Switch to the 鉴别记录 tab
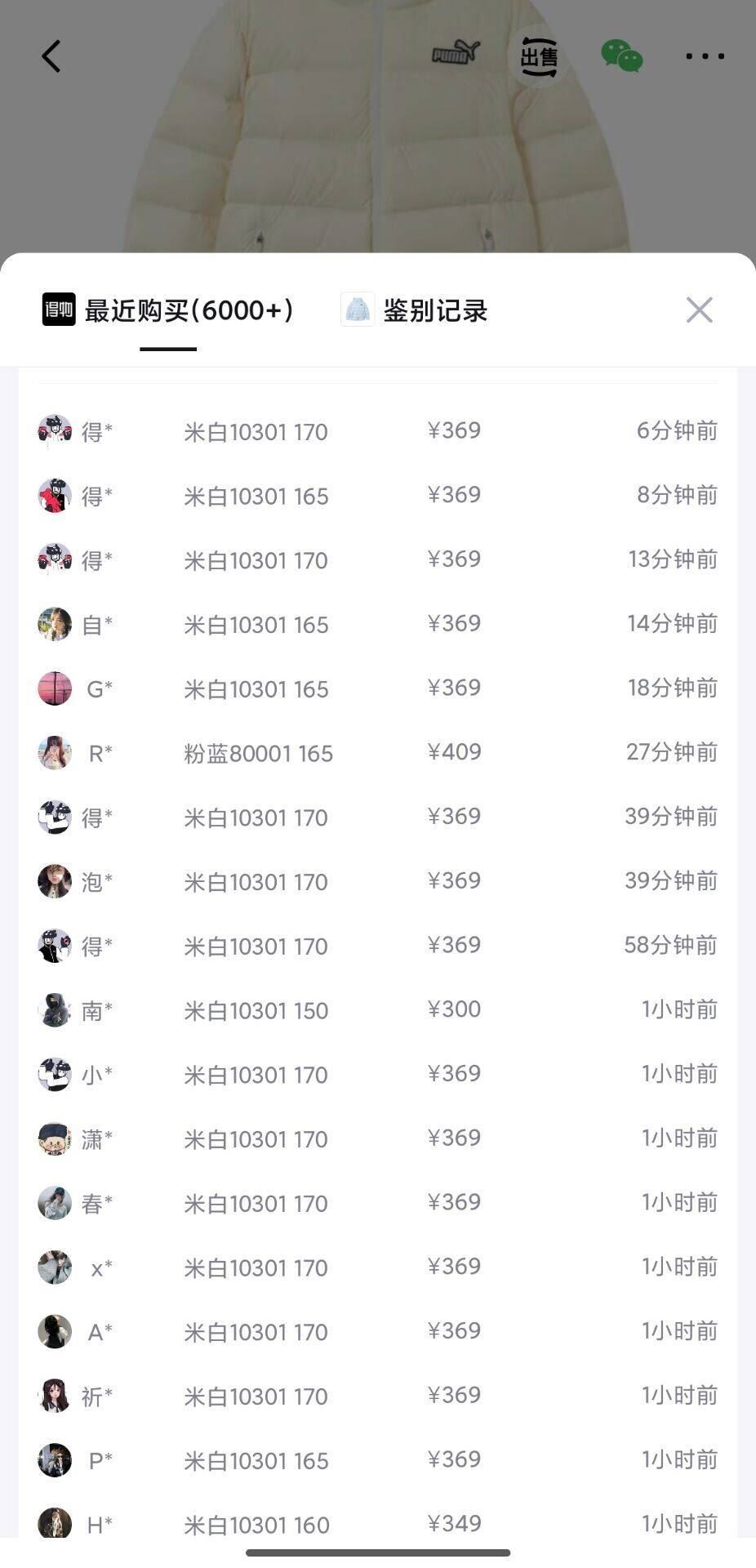This screenshot has width=756, height=1568. click(415, 310)
